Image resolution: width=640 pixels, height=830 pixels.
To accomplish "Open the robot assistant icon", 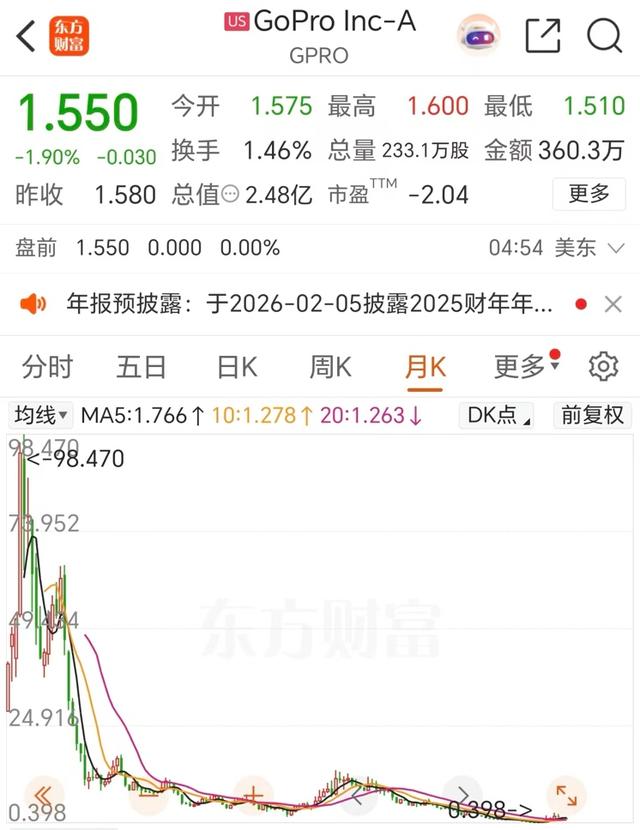I will click(x=478, y=36).
